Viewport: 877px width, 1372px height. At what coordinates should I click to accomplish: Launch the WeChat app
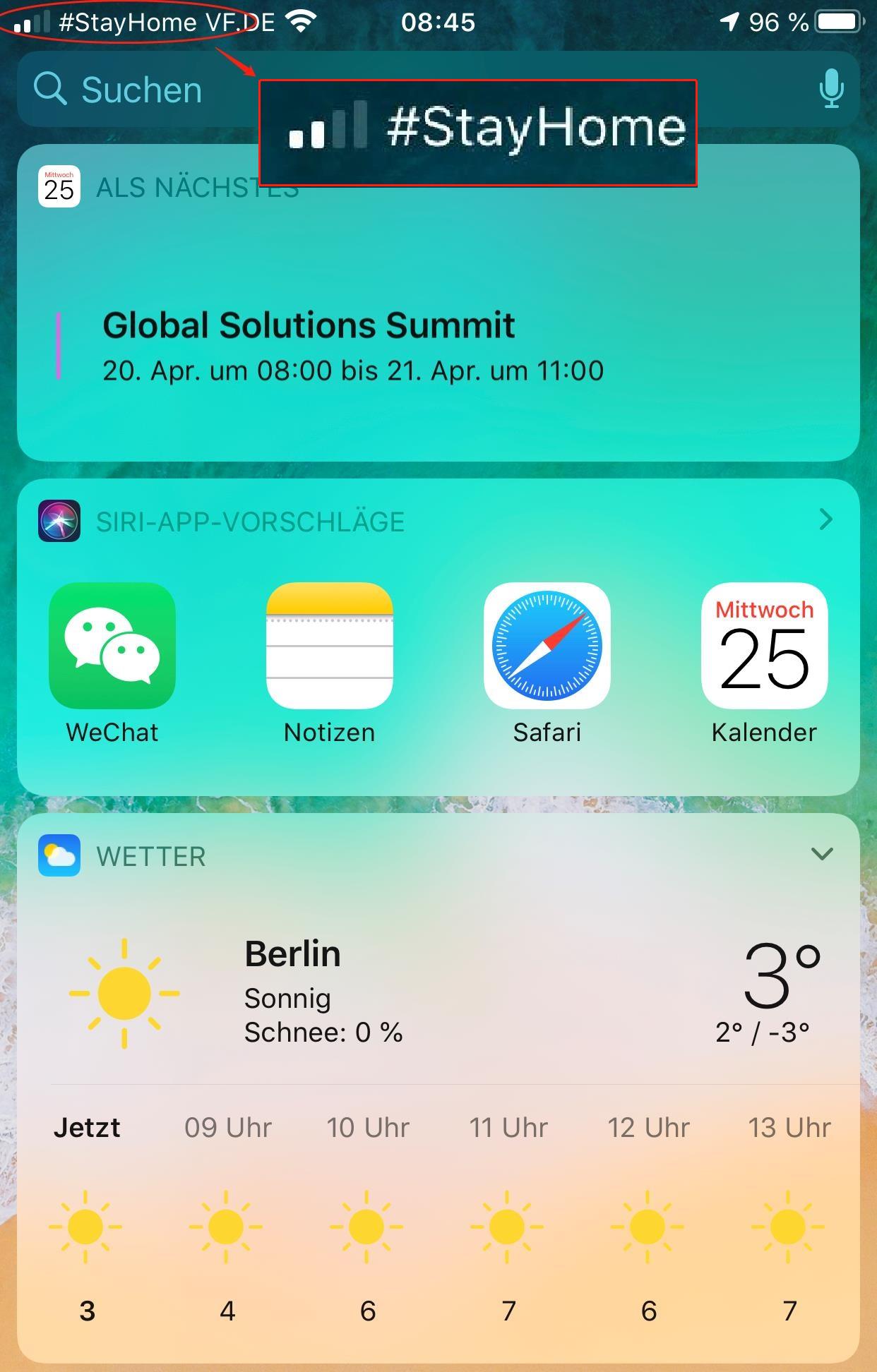[112, 646]
